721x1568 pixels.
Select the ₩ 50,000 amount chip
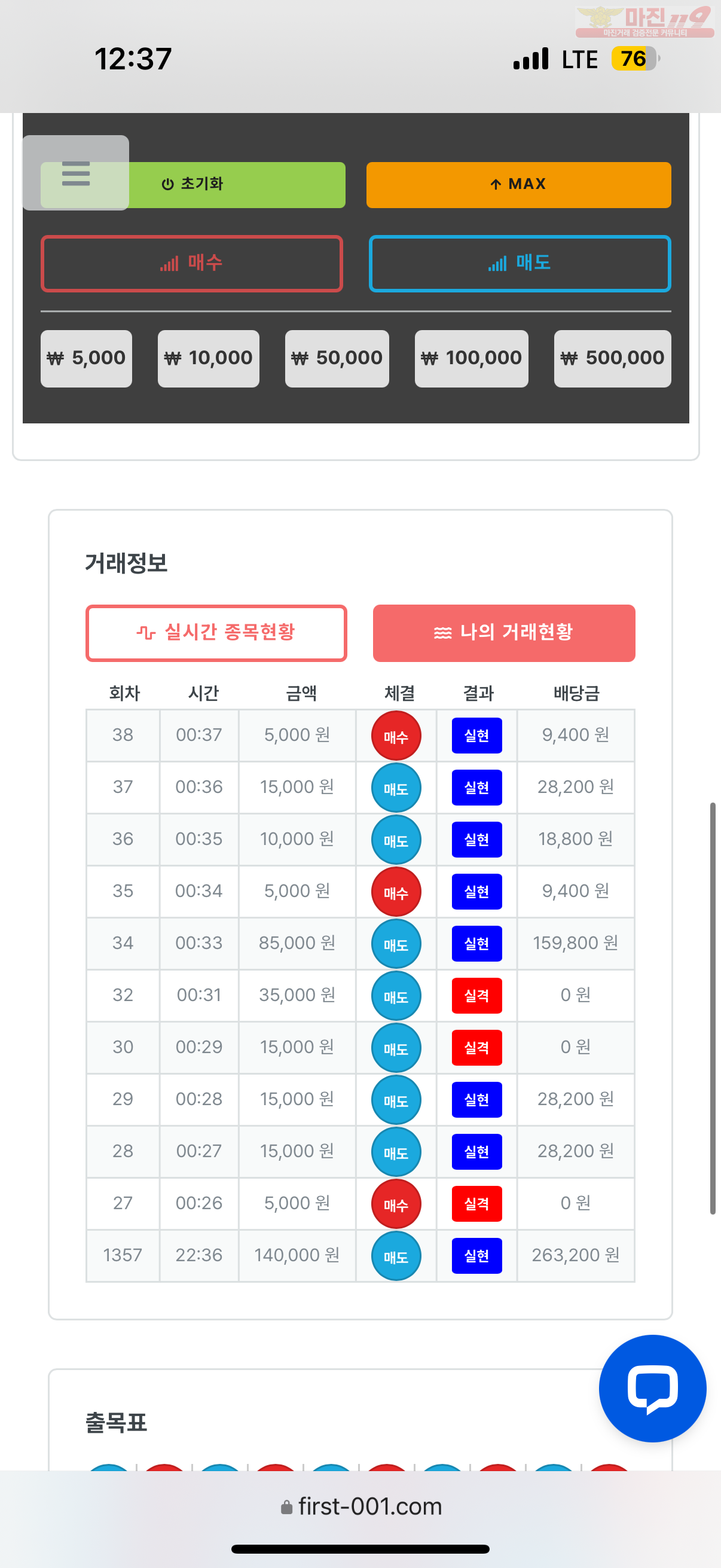(x=337, y=359)
